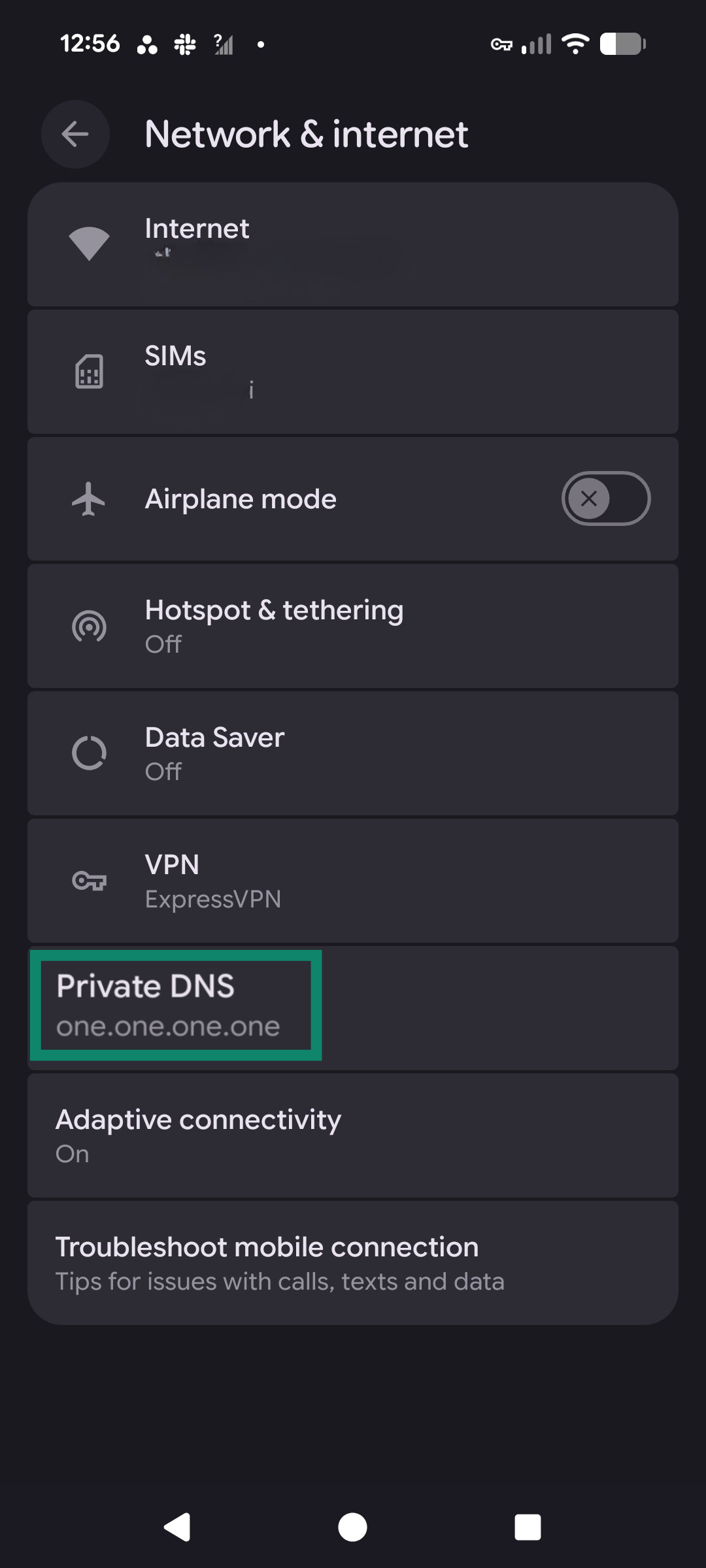Tap the back arrow in the header
The height and width of the screenshot is (1568, 706).
click(x=75, y=135)
